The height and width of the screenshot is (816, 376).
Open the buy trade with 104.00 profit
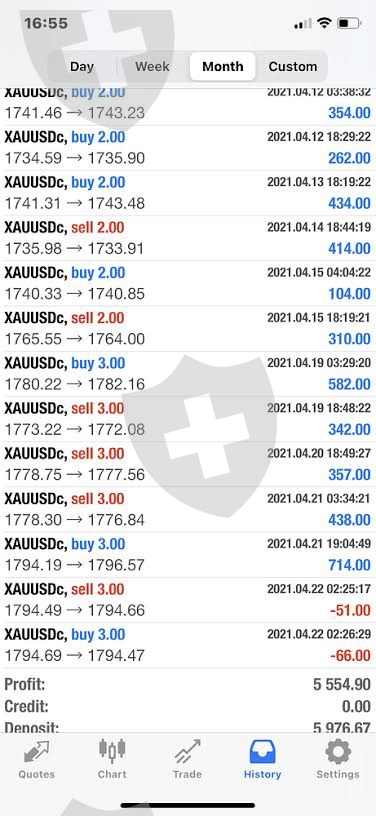(188, 283)
